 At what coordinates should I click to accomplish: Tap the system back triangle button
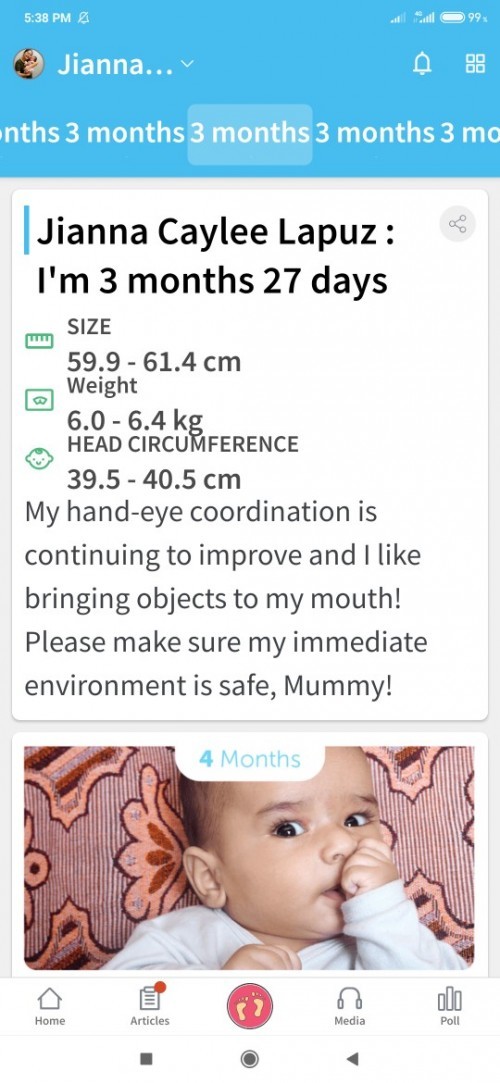point(353,1058)
